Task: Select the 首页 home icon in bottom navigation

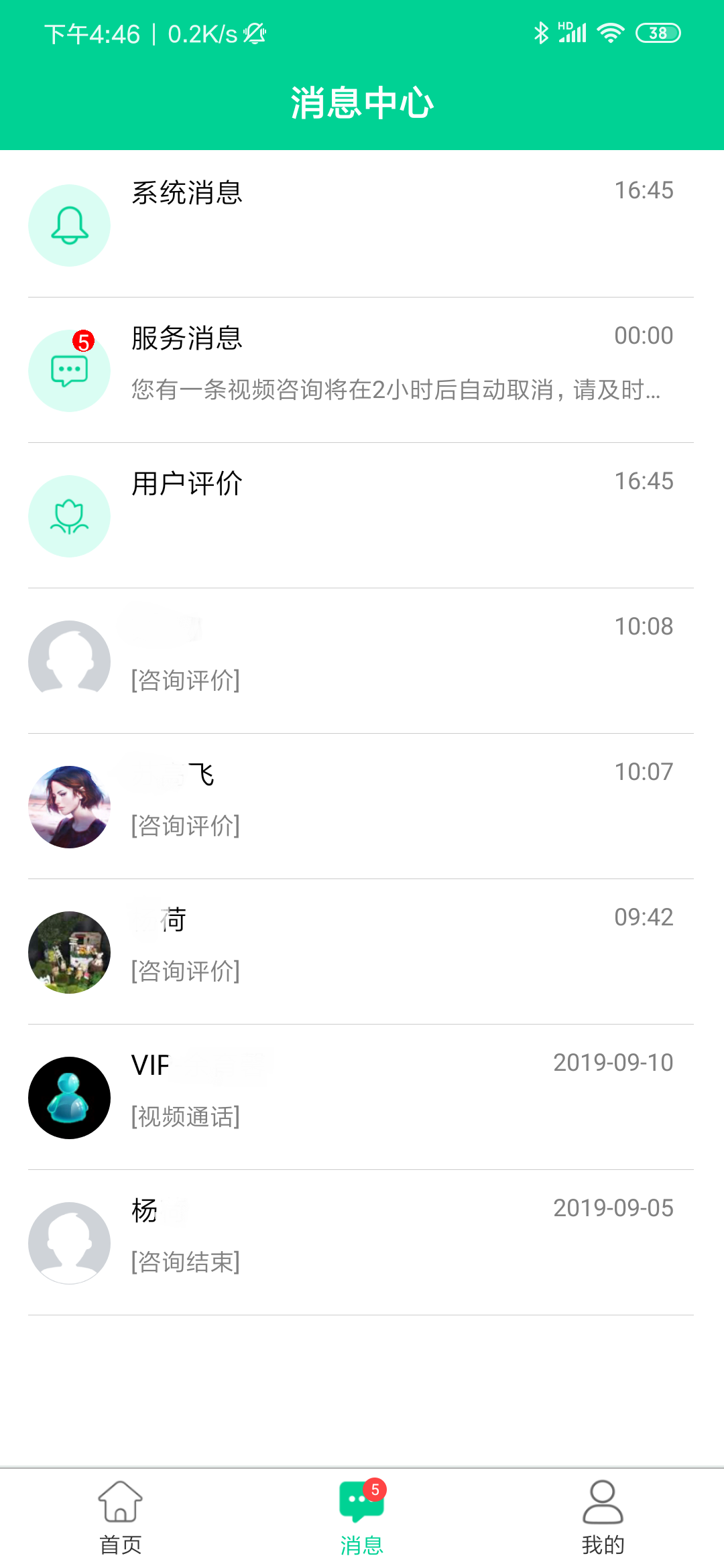Action: pyautogui.click(x=121, y=1500)
